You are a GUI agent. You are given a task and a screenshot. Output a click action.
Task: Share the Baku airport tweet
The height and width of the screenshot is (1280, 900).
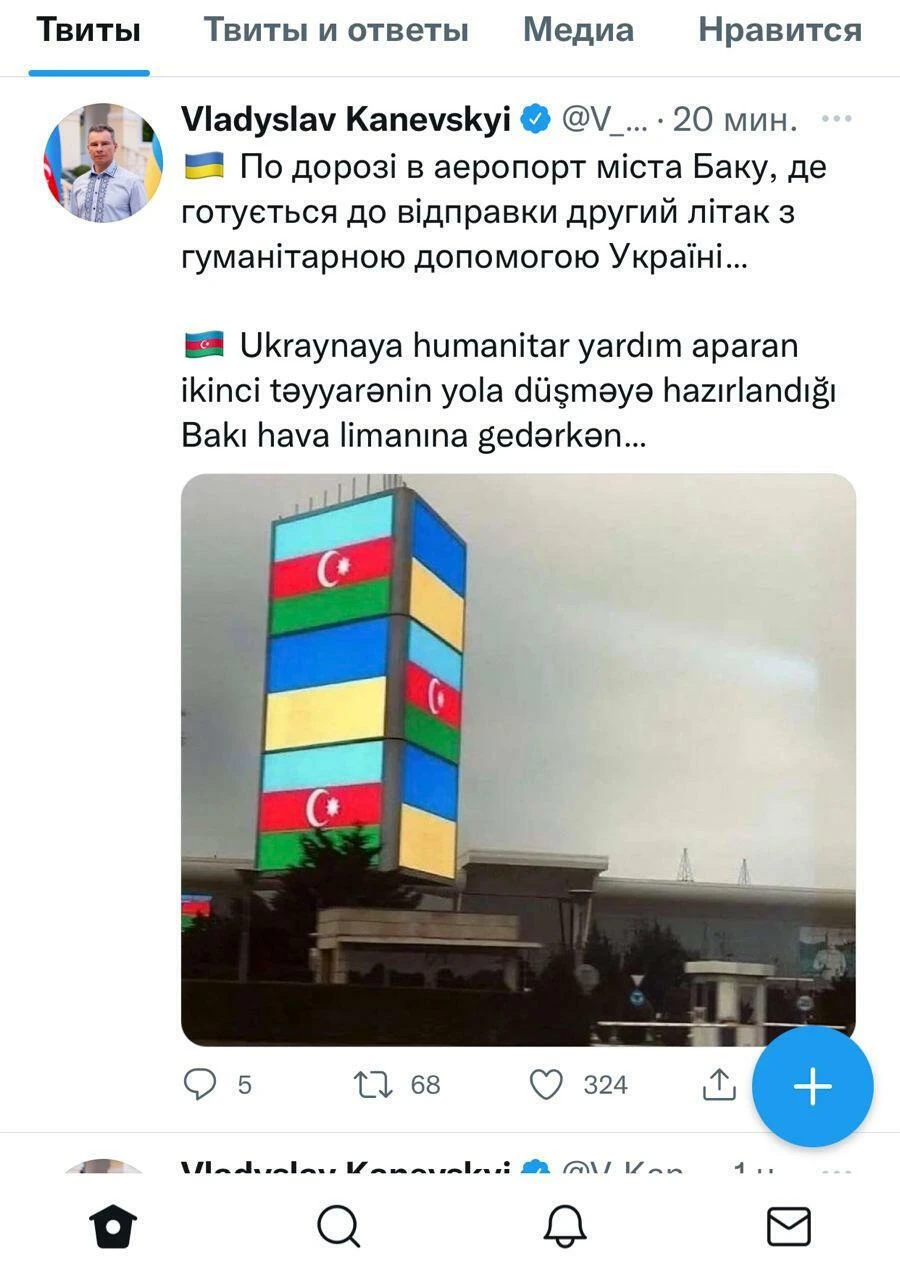tap(719, 1085)
